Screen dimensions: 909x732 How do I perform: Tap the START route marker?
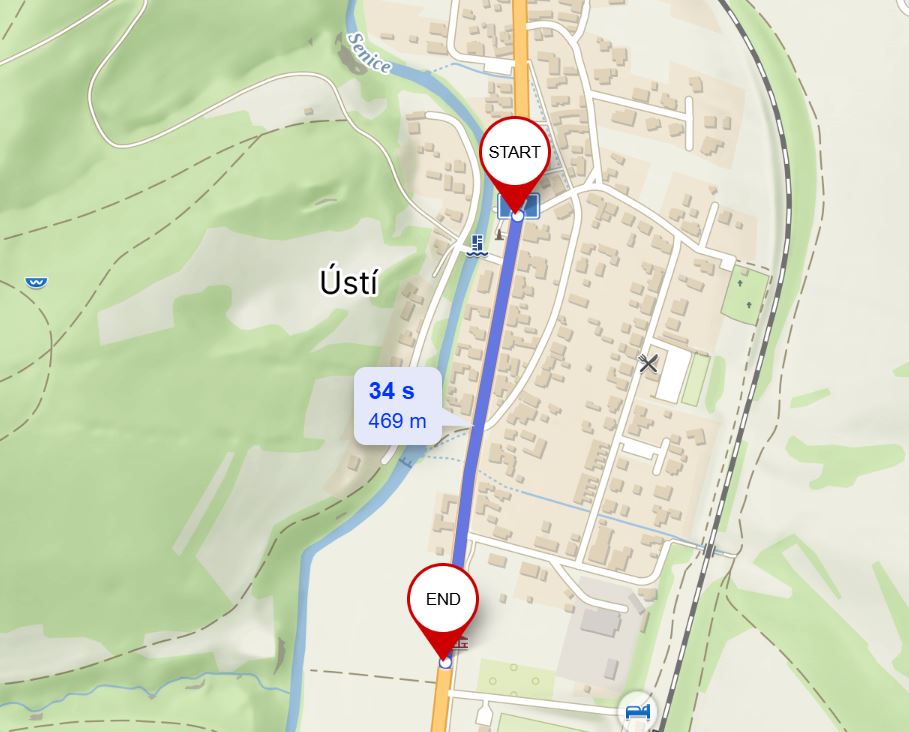[515, 153]
